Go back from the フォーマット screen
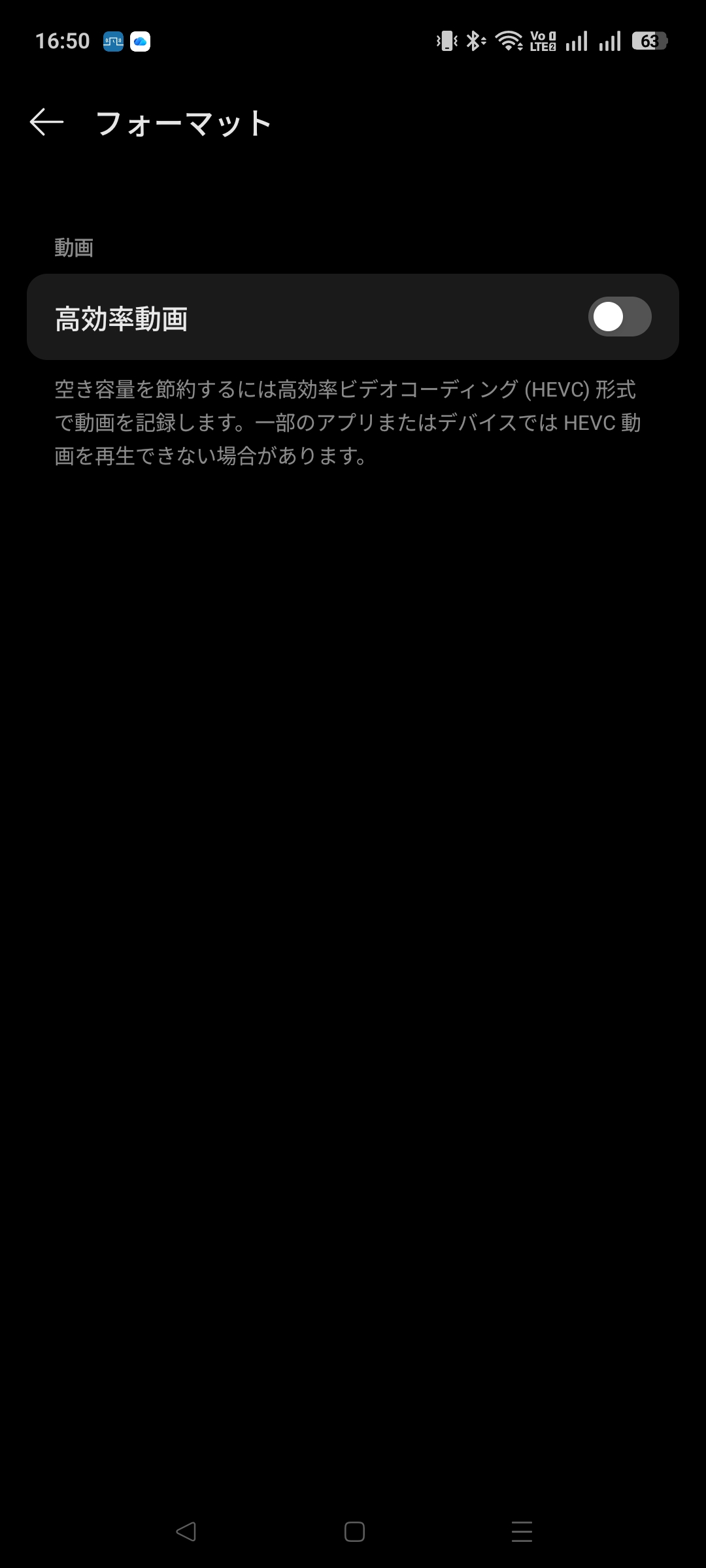 click(x=46, y=122)
